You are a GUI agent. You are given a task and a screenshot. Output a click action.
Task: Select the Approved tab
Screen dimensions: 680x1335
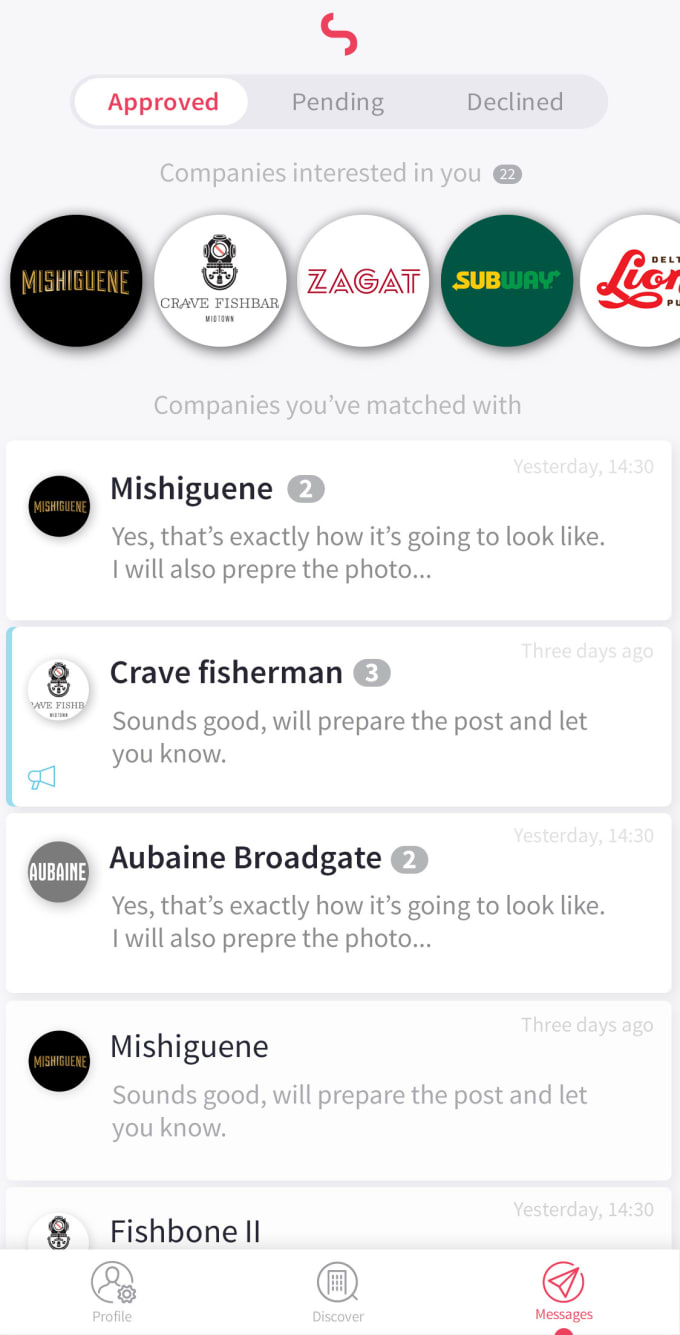(x=162, y=102)
